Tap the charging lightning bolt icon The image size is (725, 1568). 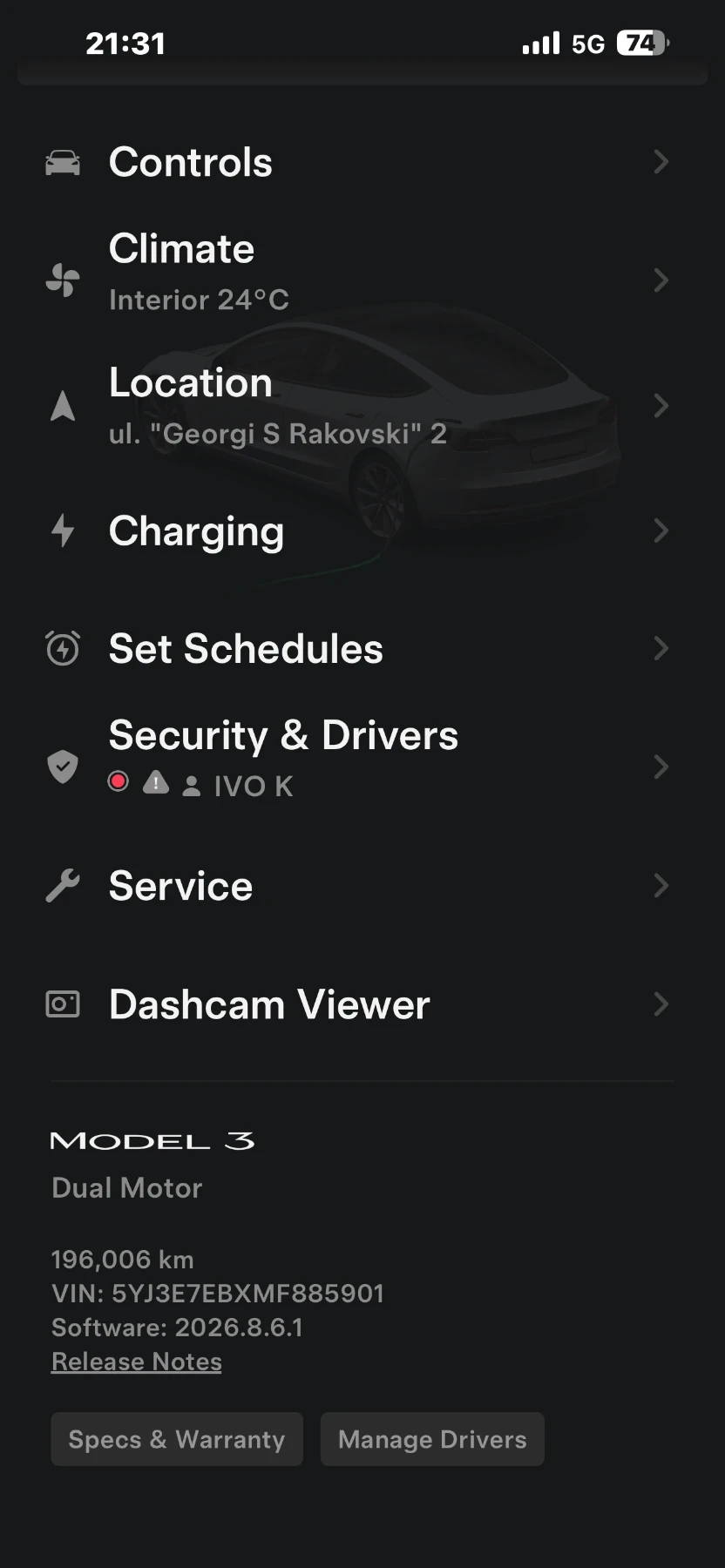coord(62,531)
